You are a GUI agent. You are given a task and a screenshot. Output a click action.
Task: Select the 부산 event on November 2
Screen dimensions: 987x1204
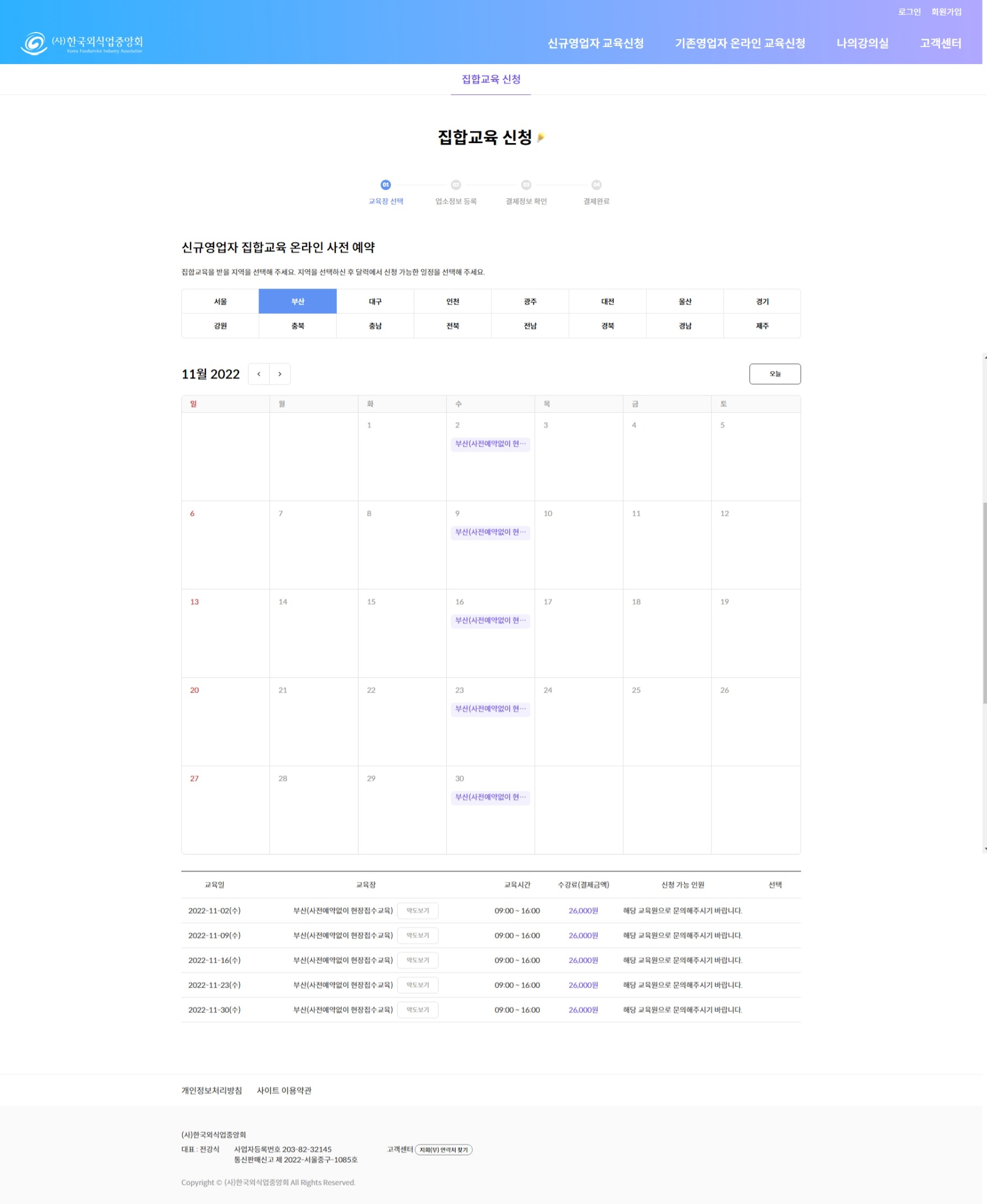pyautogui.click(x=490, y=444)
